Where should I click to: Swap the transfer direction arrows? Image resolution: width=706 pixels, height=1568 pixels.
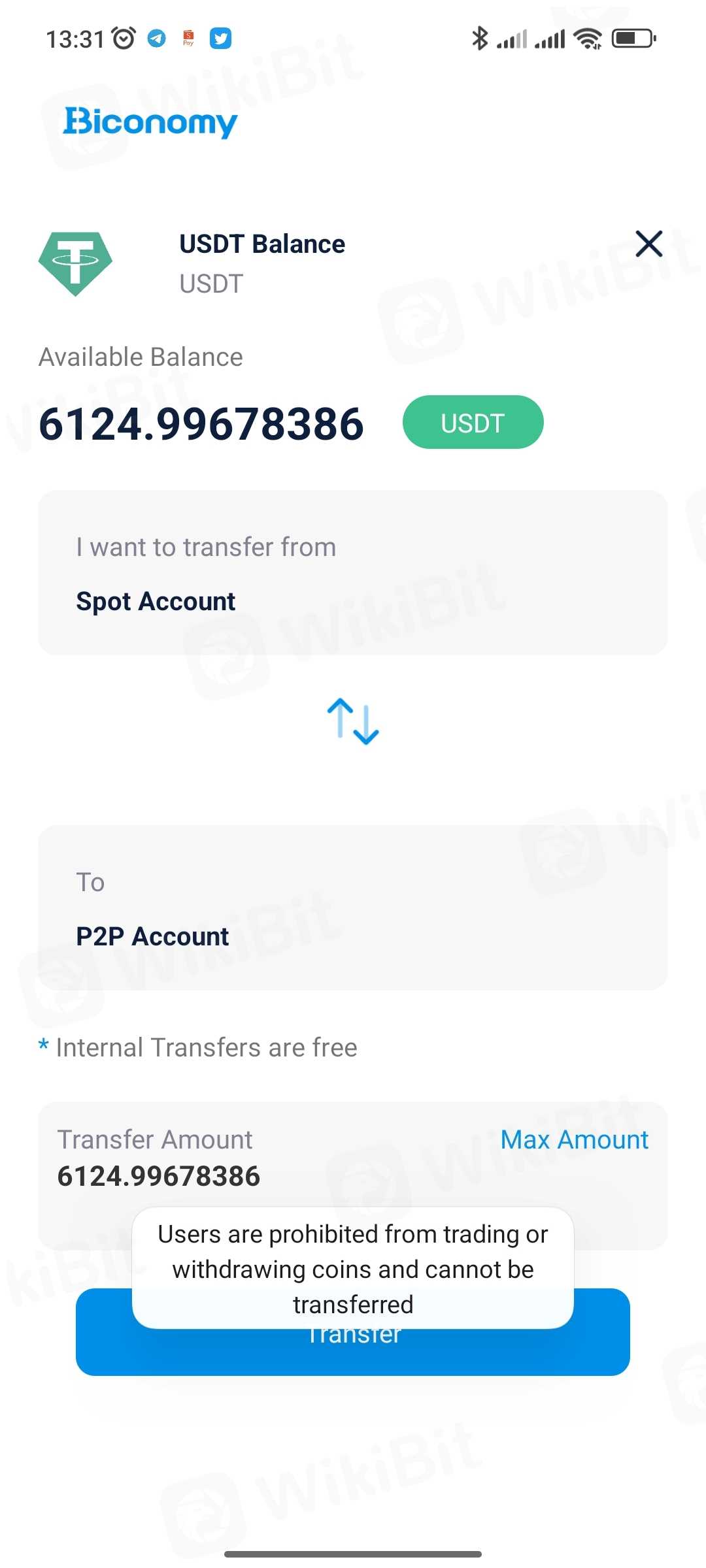click(x=353, y=721)
